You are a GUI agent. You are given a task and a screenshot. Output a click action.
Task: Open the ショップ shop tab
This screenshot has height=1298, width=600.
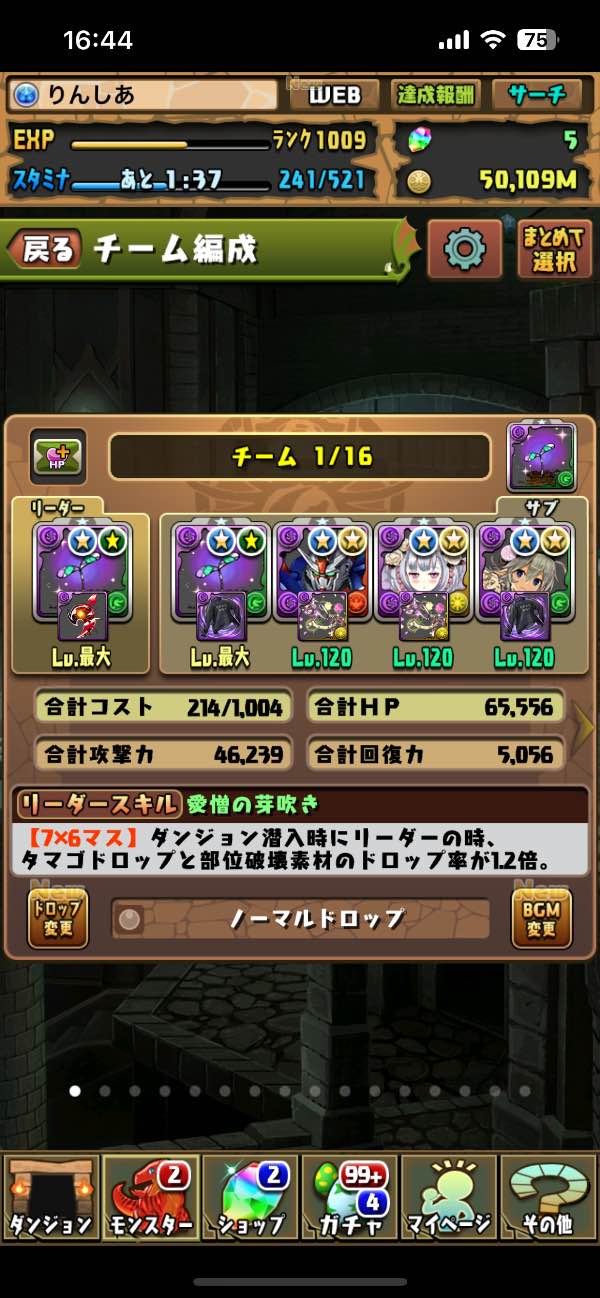250,1198
